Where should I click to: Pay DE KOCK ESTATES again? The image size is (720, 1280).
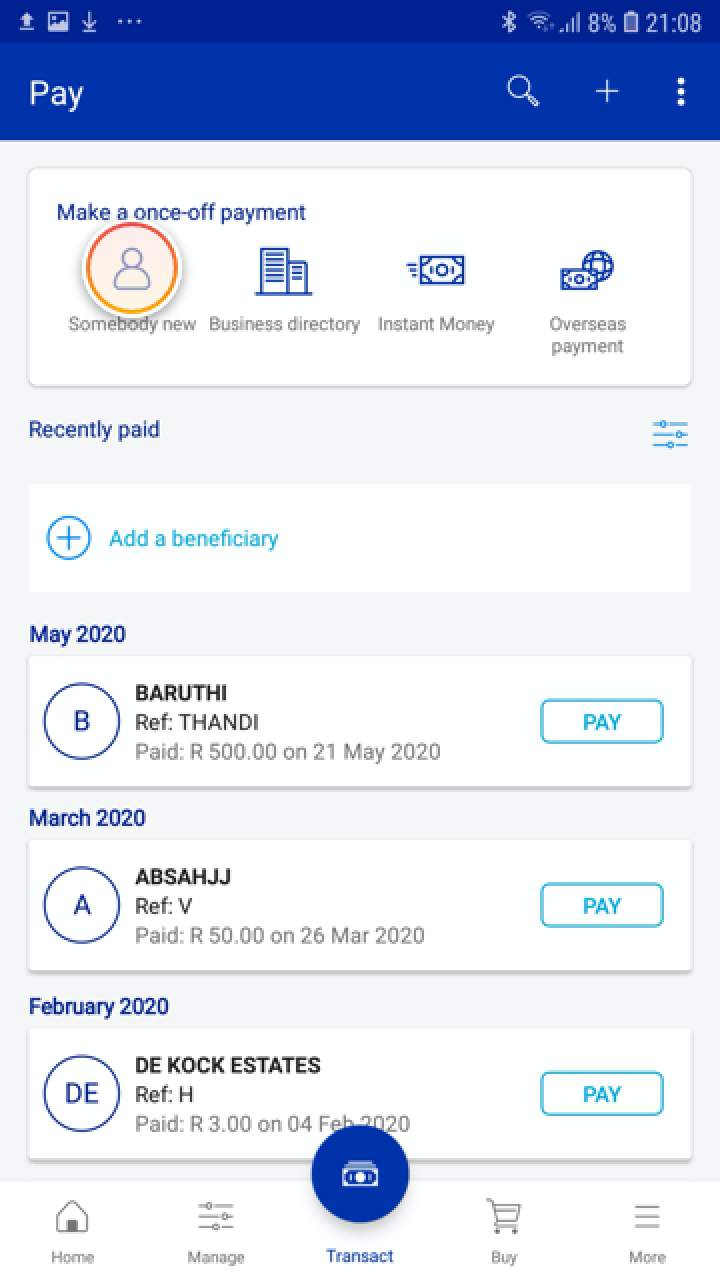point(602,1094)
